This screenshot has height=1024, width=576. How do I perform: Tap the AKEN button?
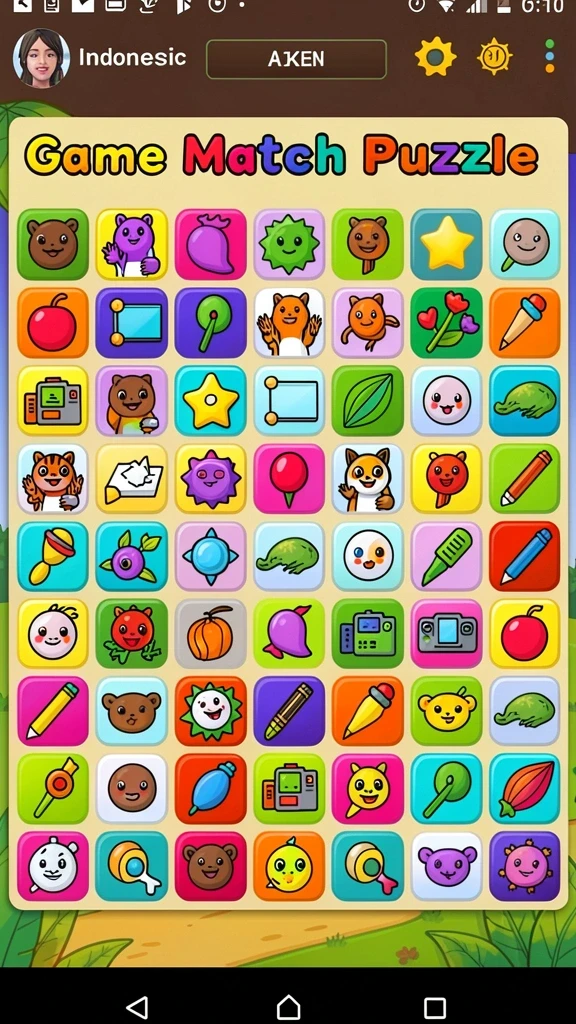(x=296, y=59)
